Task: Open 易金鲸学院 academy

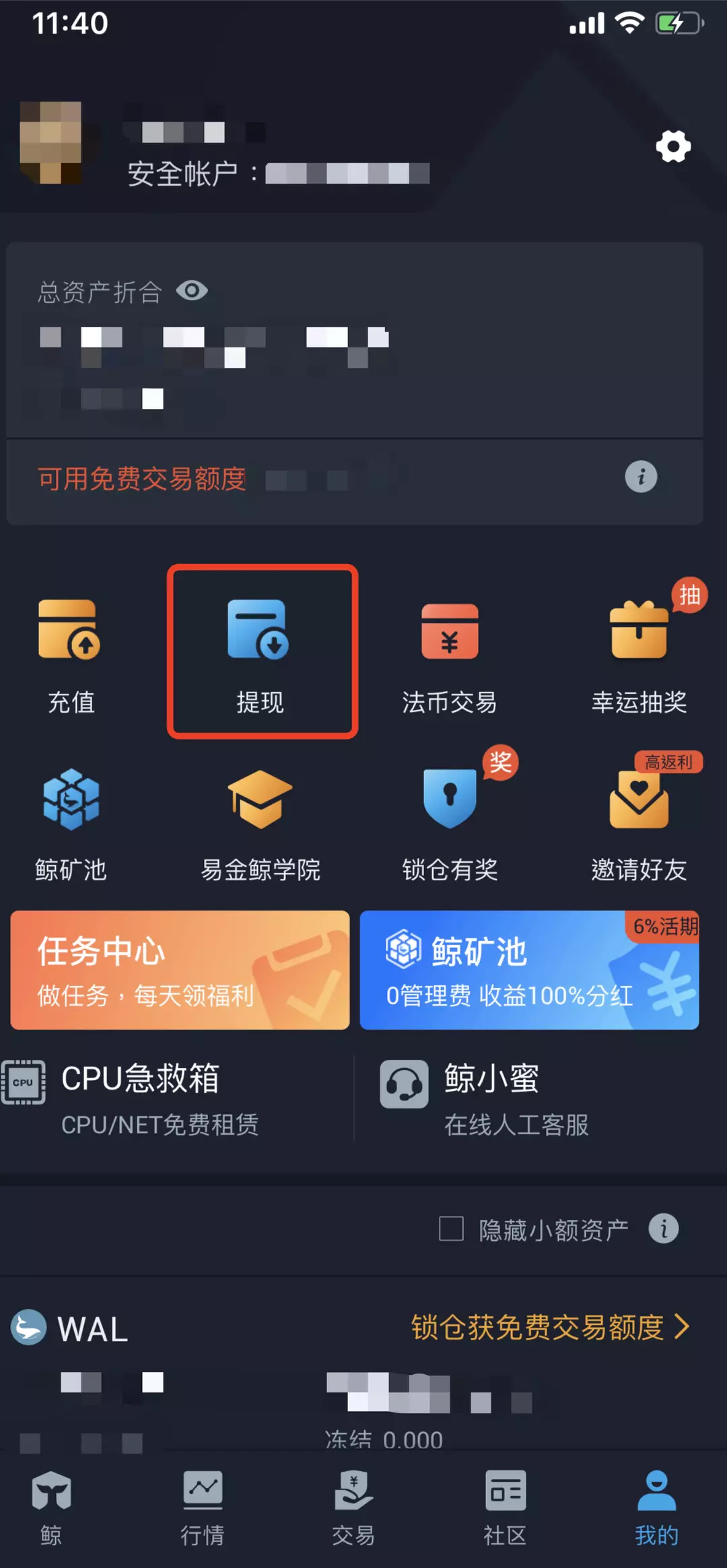Action: (261, 822)
